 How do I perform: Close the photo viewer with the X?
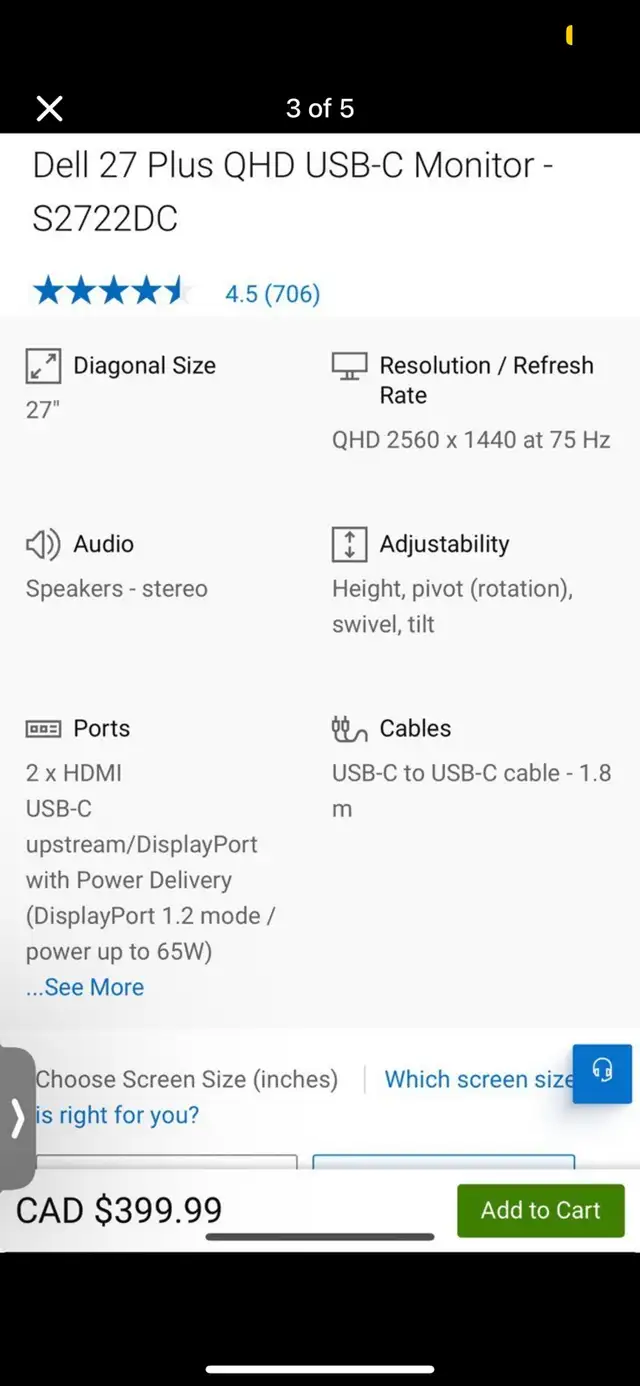tap(49, 108)
